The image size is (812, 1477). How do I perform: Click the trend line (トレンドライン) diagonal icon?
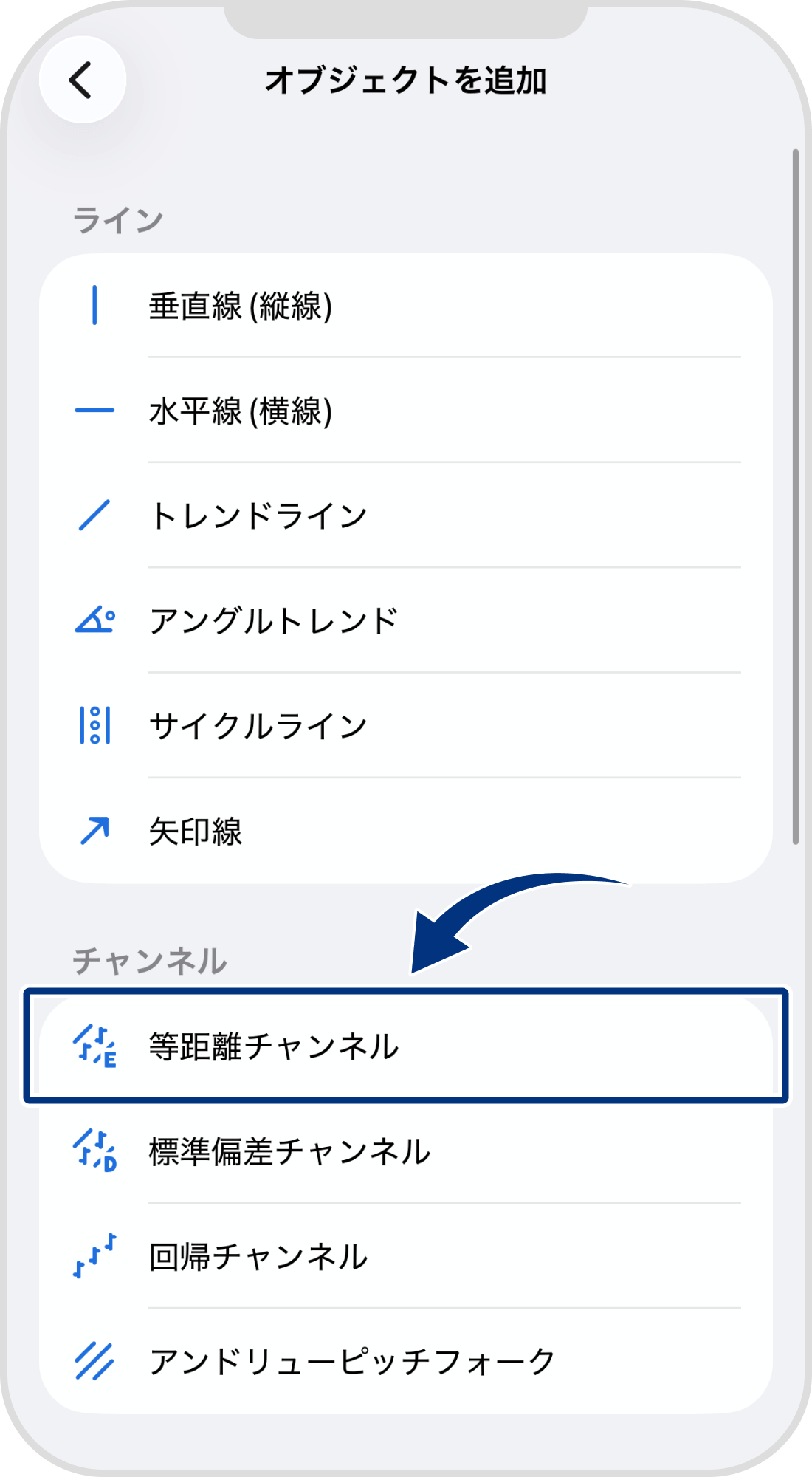pyautogui.click(x=94, y=515)
